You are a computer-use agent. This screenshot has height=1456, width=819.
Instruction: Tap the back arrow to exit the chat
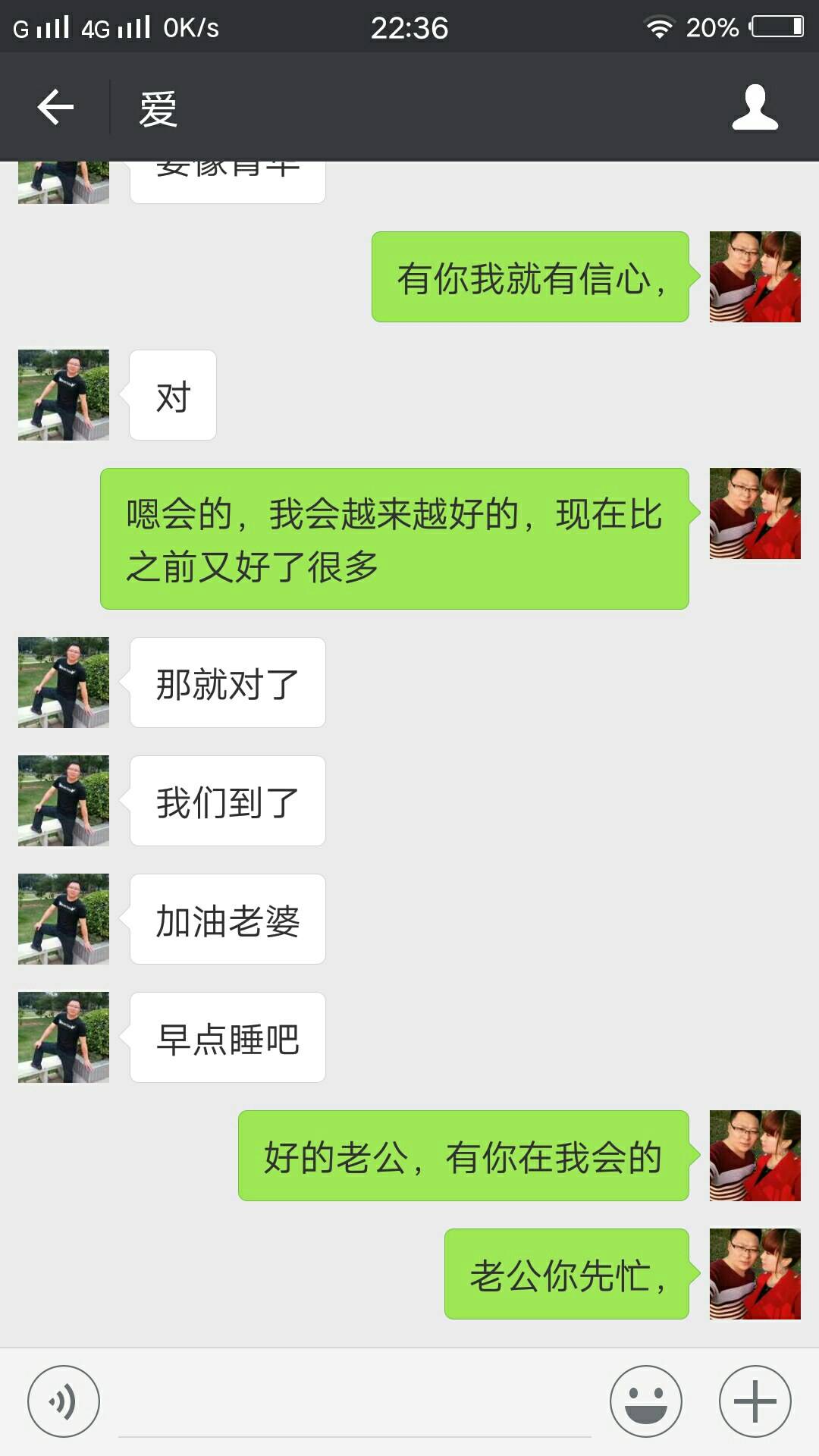(x=53, y=108)
